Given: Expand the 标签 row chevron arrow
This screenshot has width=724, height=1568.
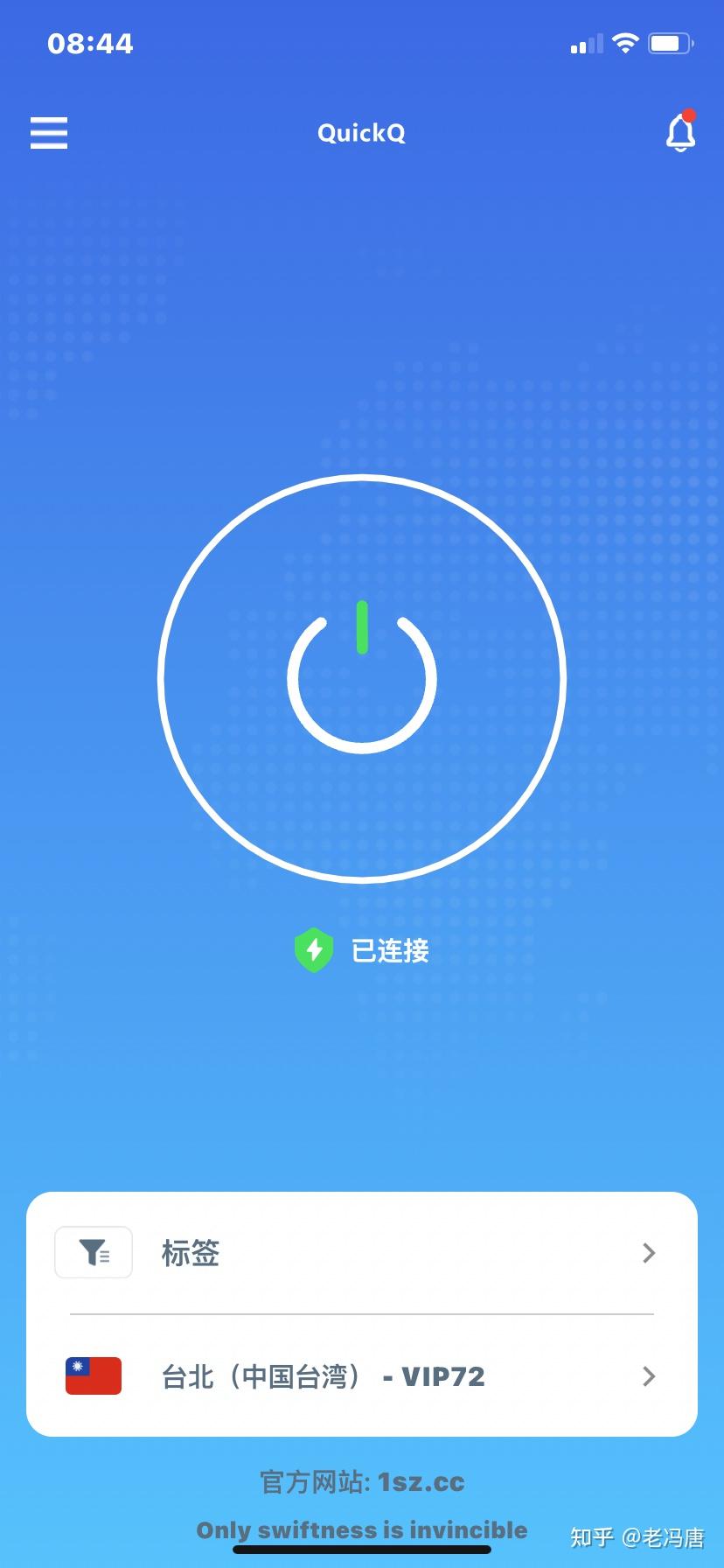Looking at the screenshot, I should (648, 1252).
